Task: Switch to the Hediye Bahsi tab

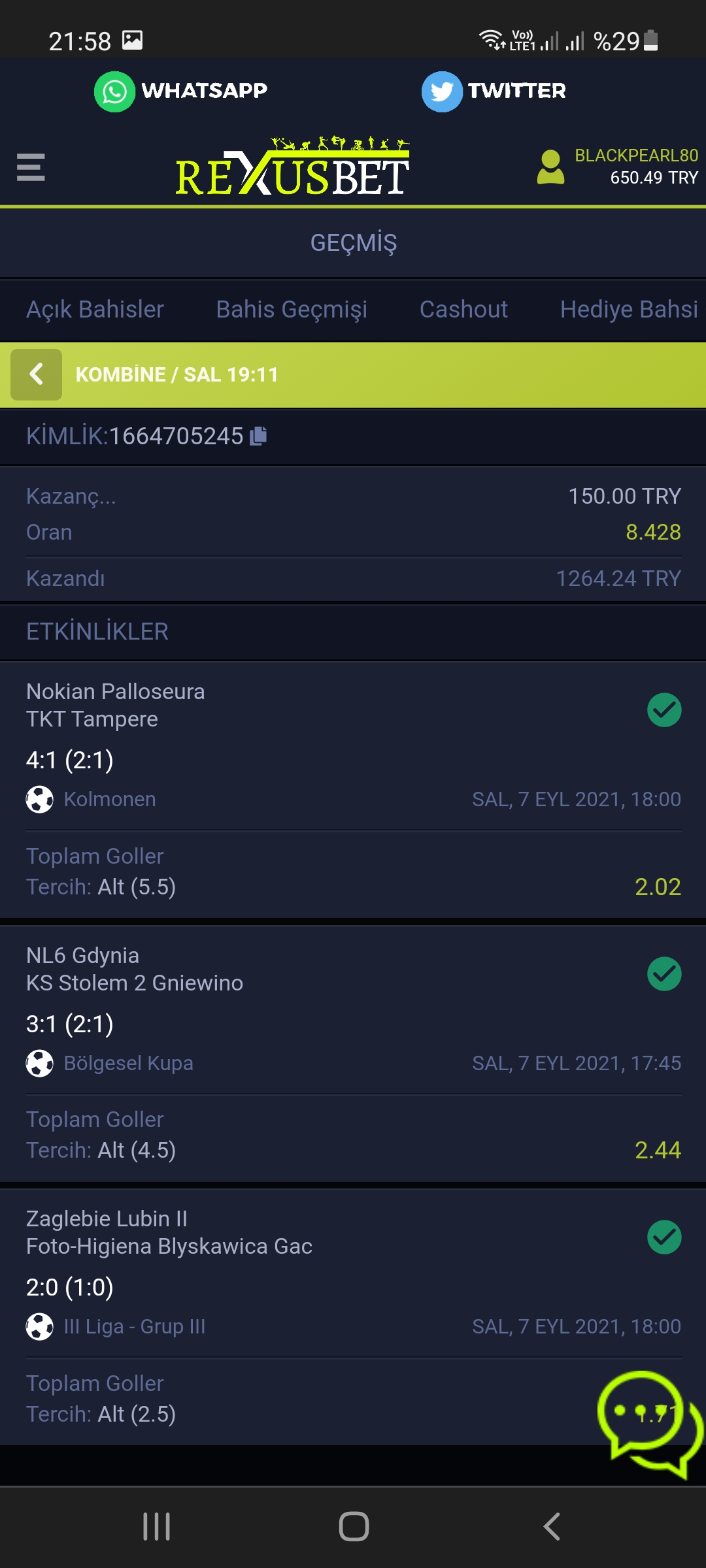Action: point(629,310)
